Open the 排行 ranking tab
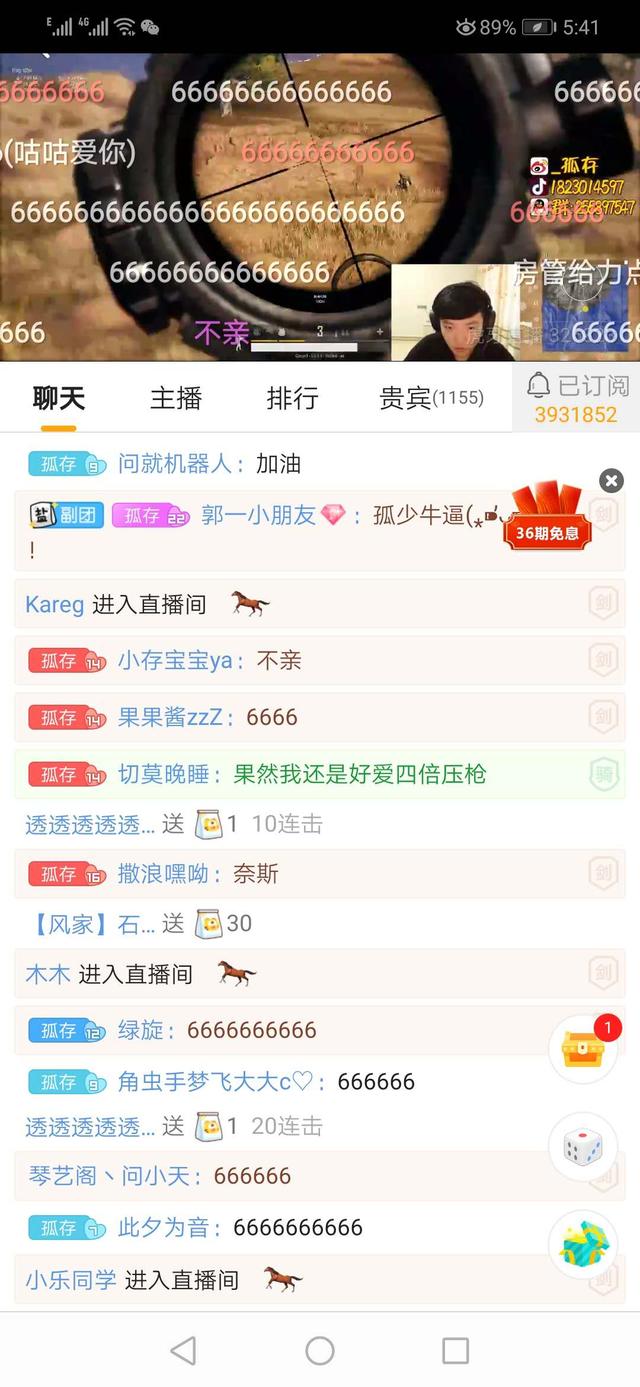The width and height of the screenshot is (640, 1387). 292,398
